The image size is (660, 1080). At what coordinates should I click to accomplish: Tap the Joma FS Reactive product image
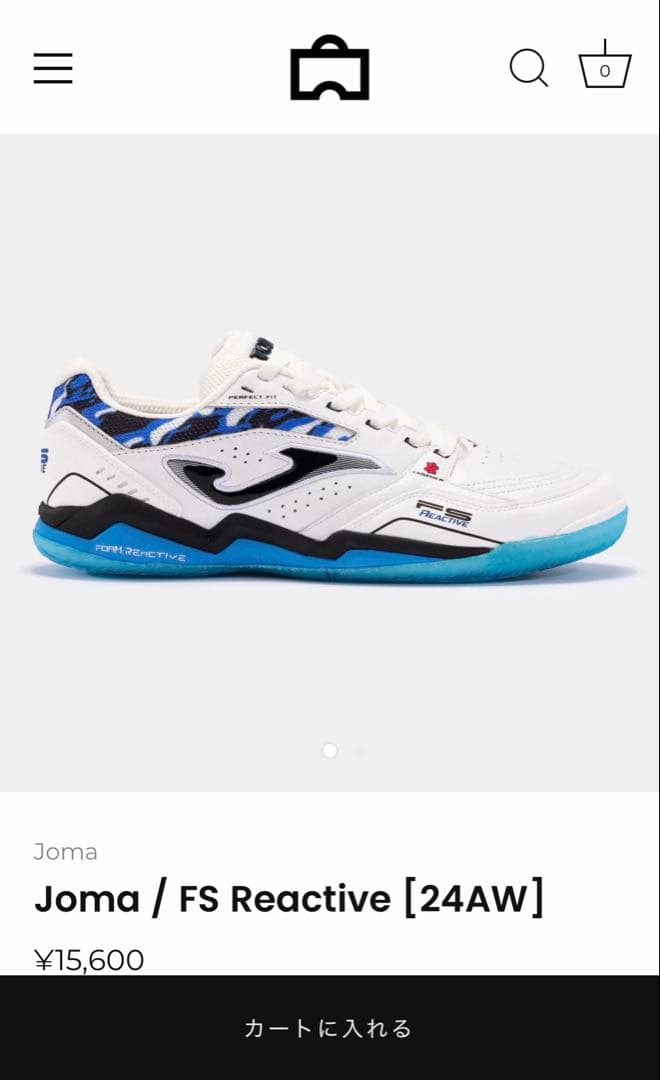pyautogui.click(x=330, y=460)
